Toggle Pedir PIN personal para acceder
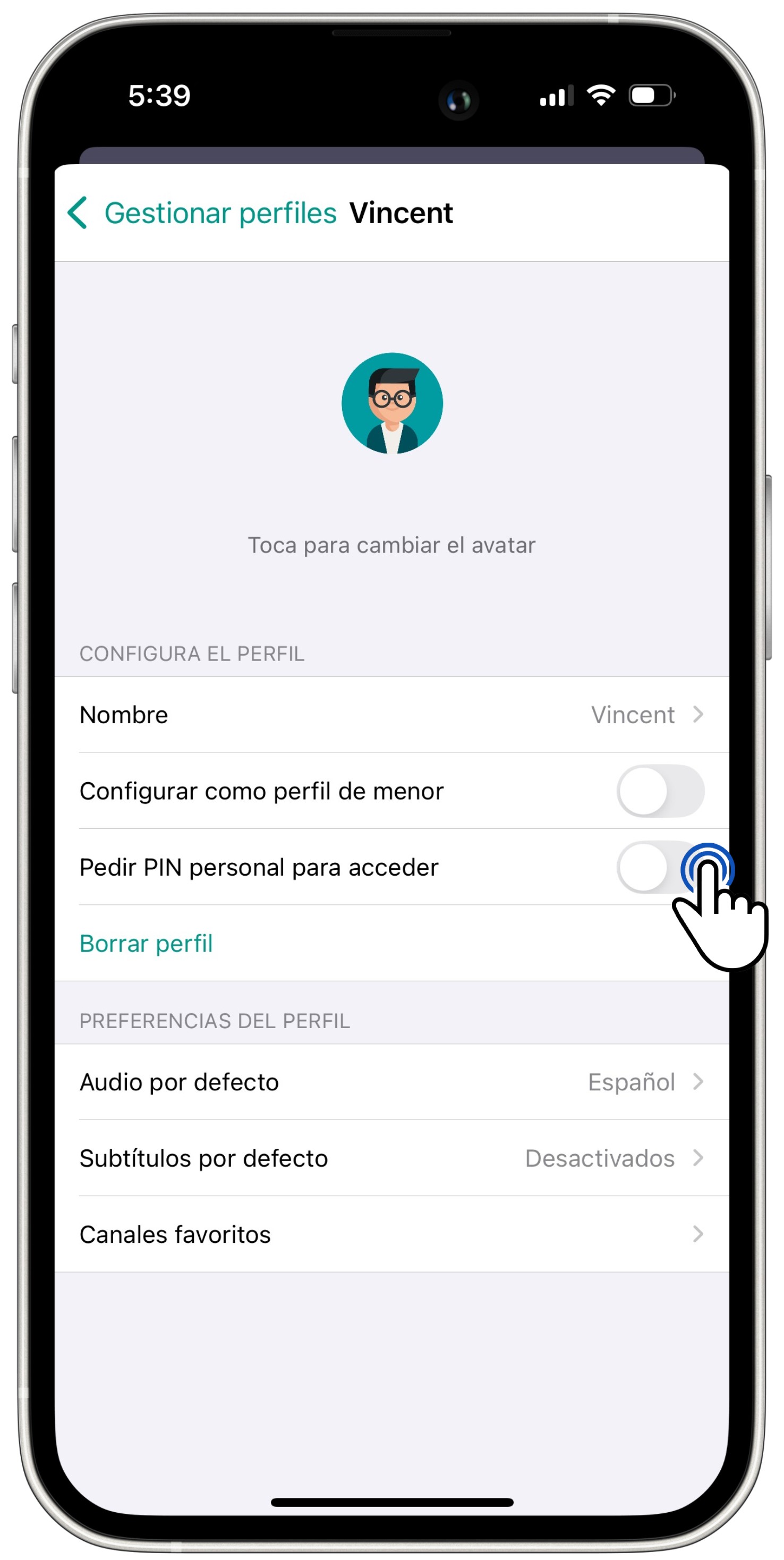This screenshot has width=784, height=1560. point(660,867)
